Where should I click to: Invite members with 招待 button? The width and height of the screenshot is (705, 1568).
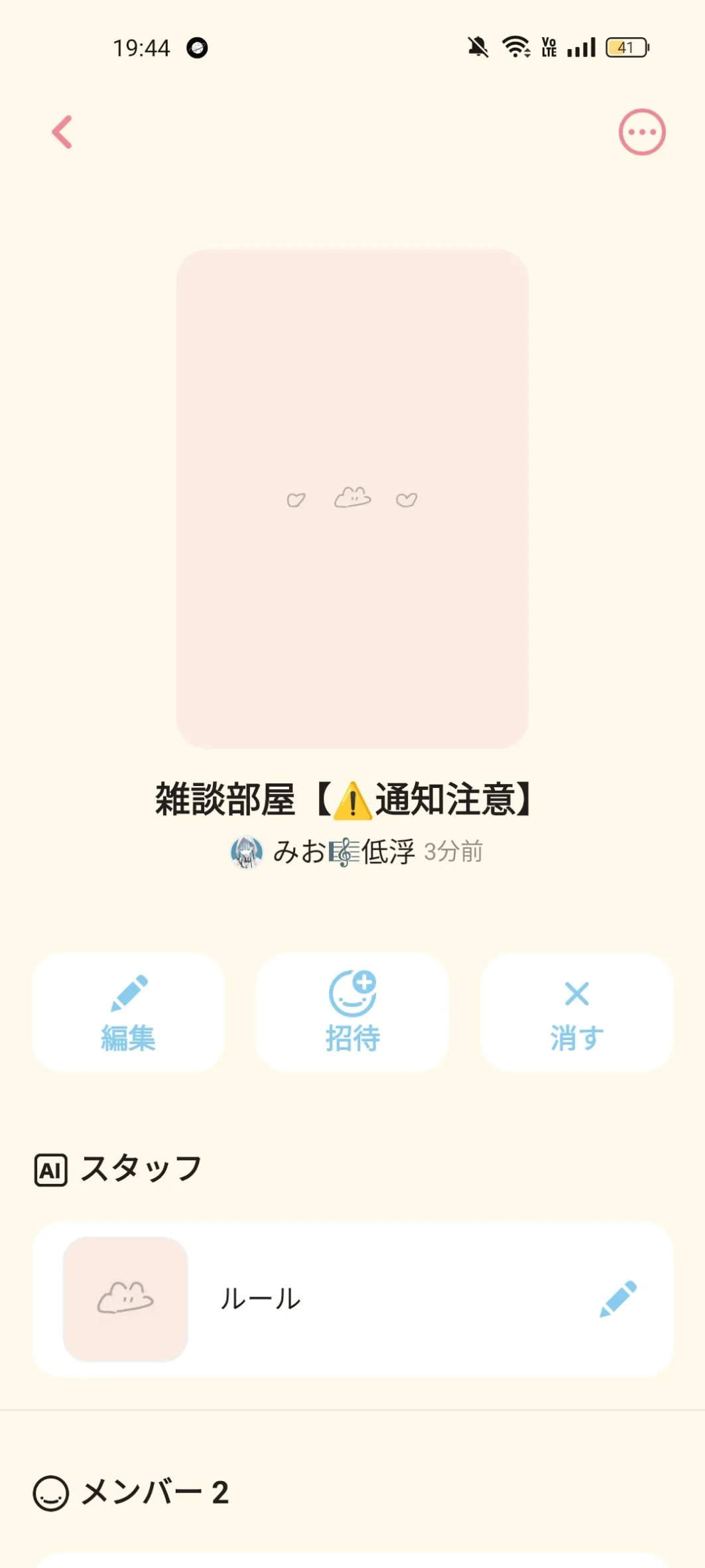352,1012
